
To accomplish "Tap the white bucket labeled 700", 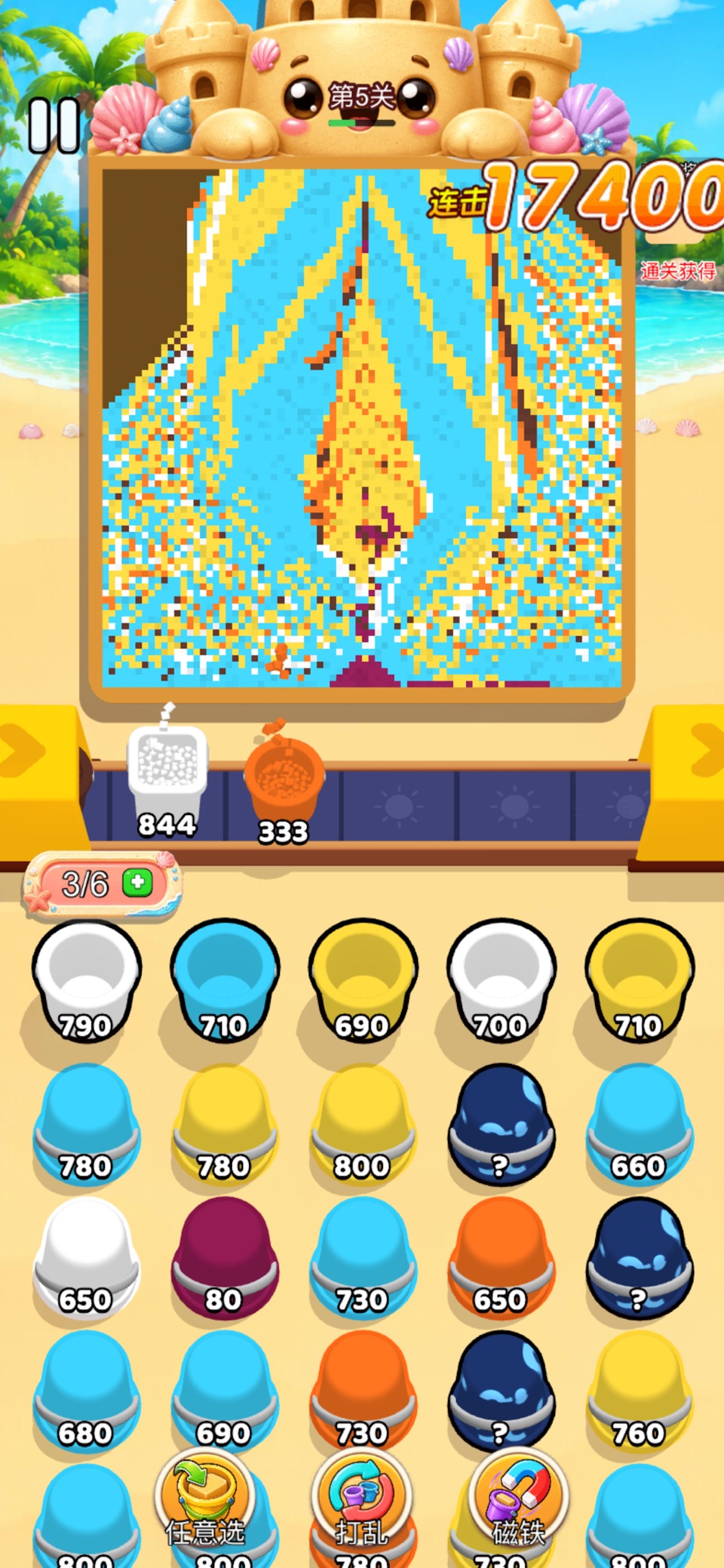I will pos(502,981).
